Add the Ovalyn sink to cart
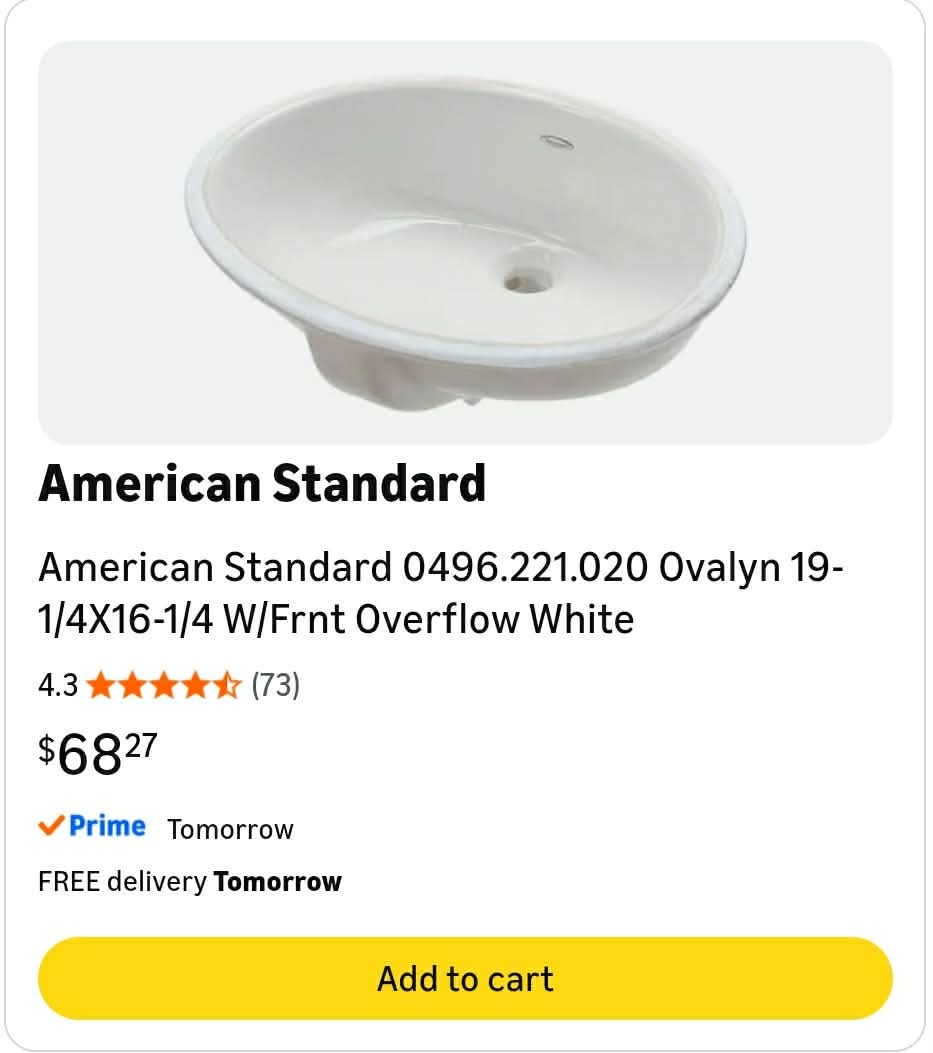The height and width of the screenshot is (1053, 933). pyautogui.click(x=465, y=978)
